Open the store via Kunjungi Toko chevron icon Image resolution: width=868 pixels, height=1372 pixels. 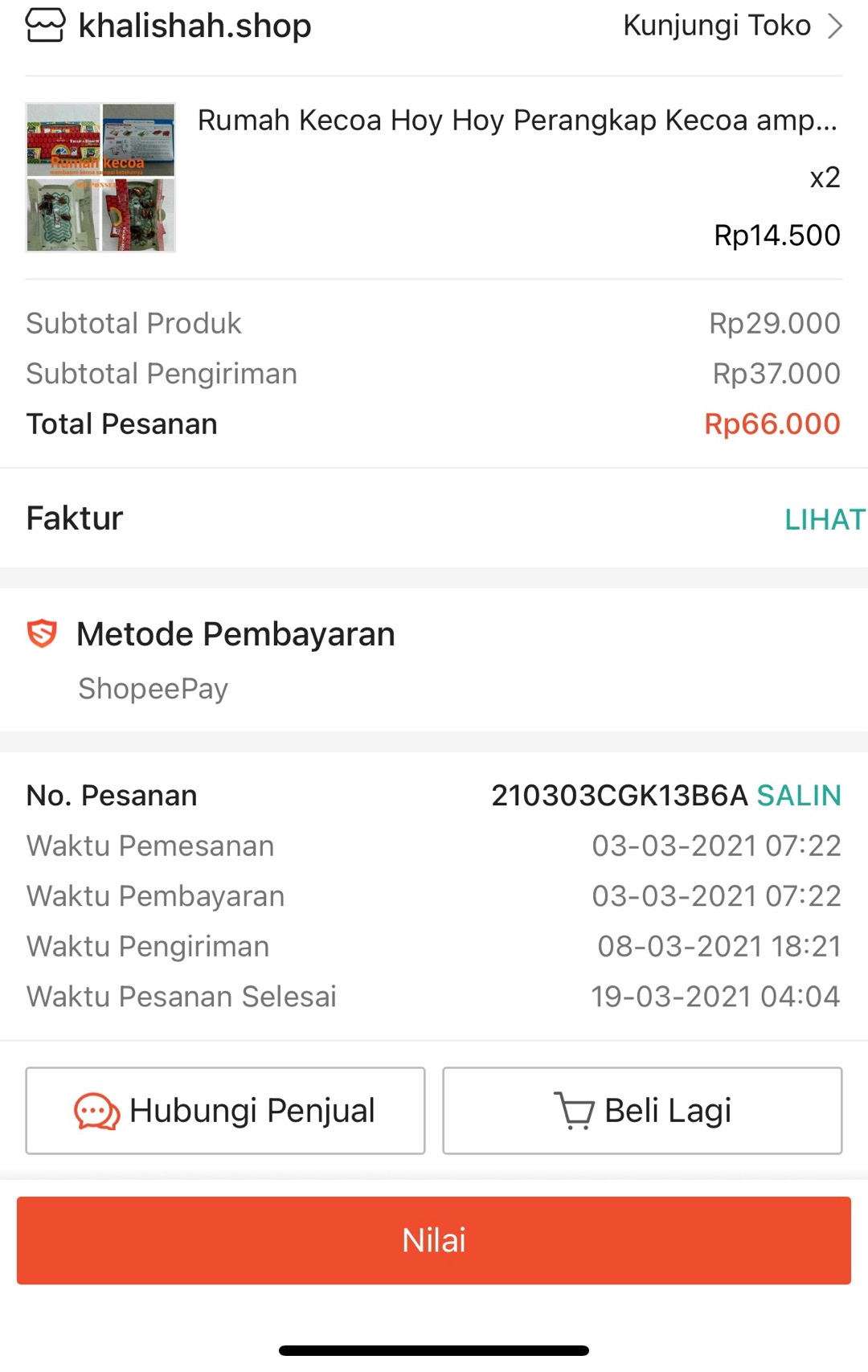click(836, 25)
